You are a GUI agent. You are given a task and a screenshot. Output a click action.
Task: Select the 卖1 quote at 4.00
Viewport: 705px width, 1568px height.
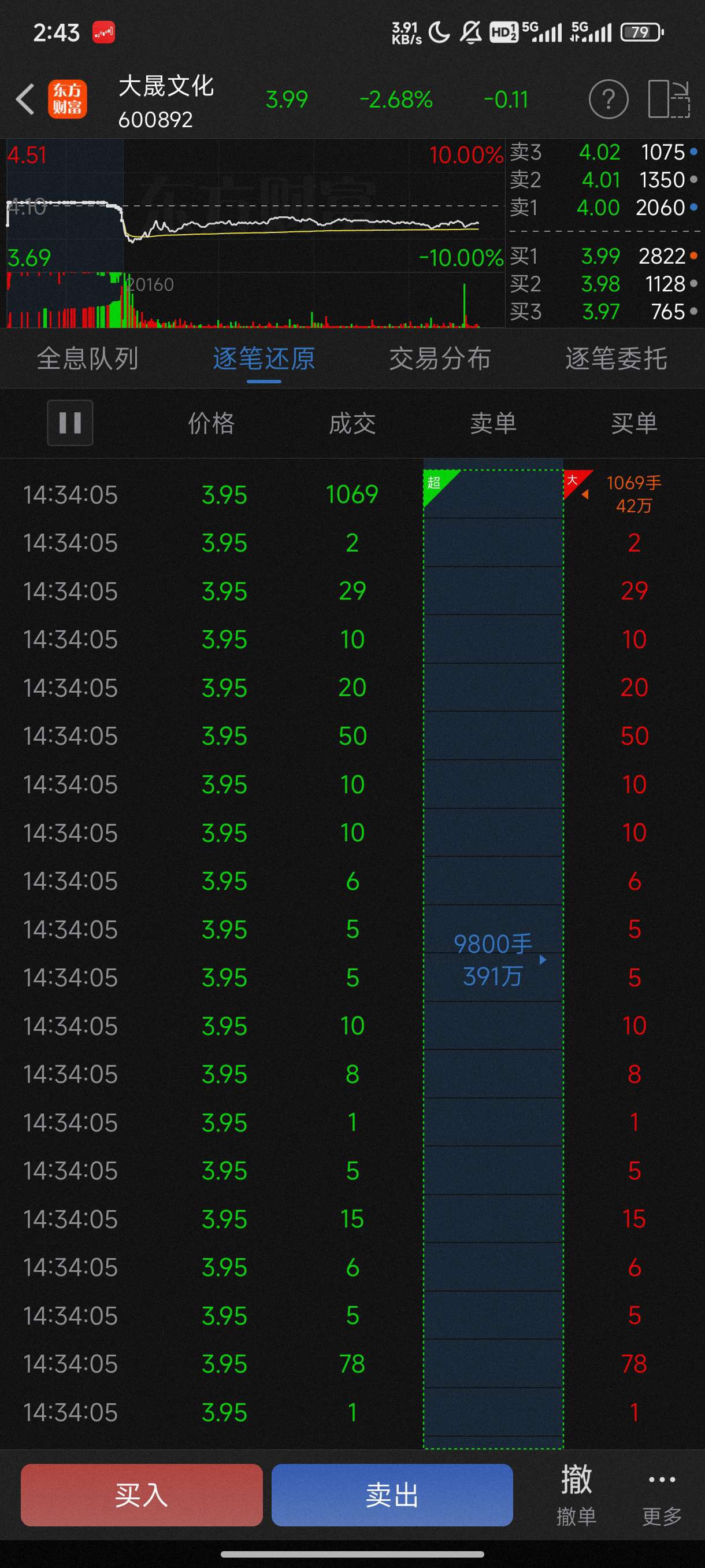602,208
